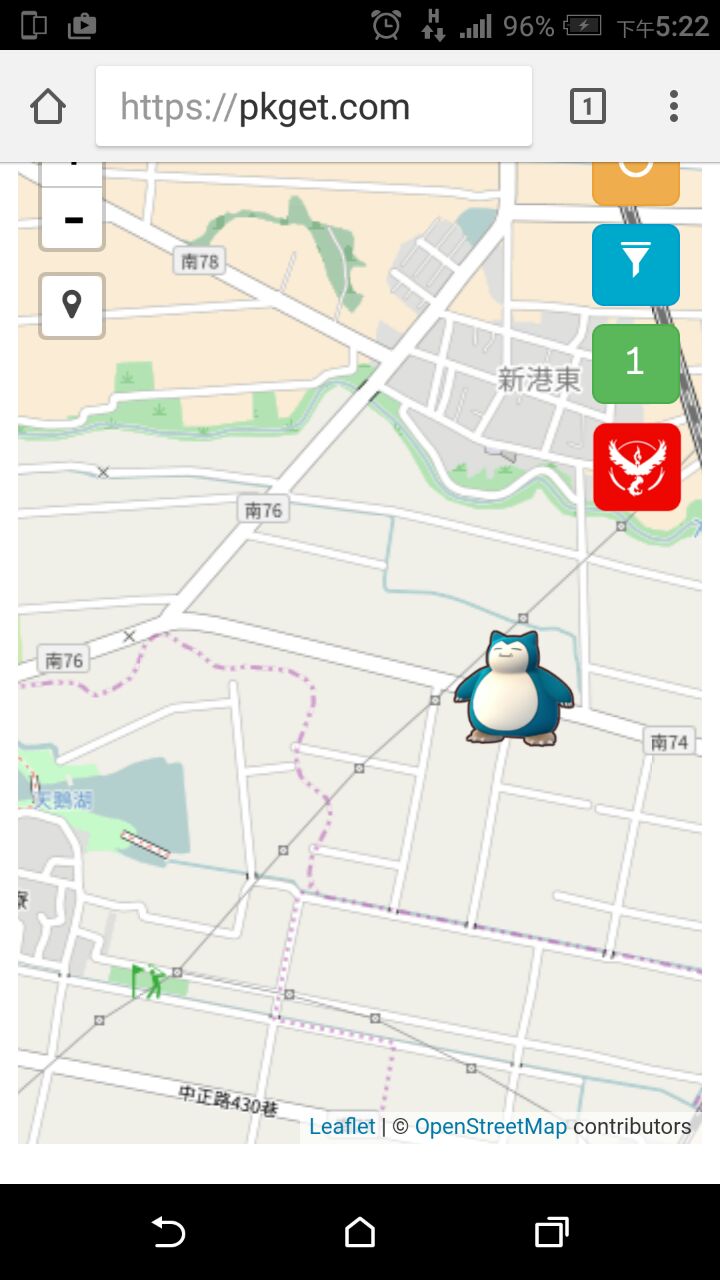
Task: Open the OpenStreetMap link
Action: 490,1127
